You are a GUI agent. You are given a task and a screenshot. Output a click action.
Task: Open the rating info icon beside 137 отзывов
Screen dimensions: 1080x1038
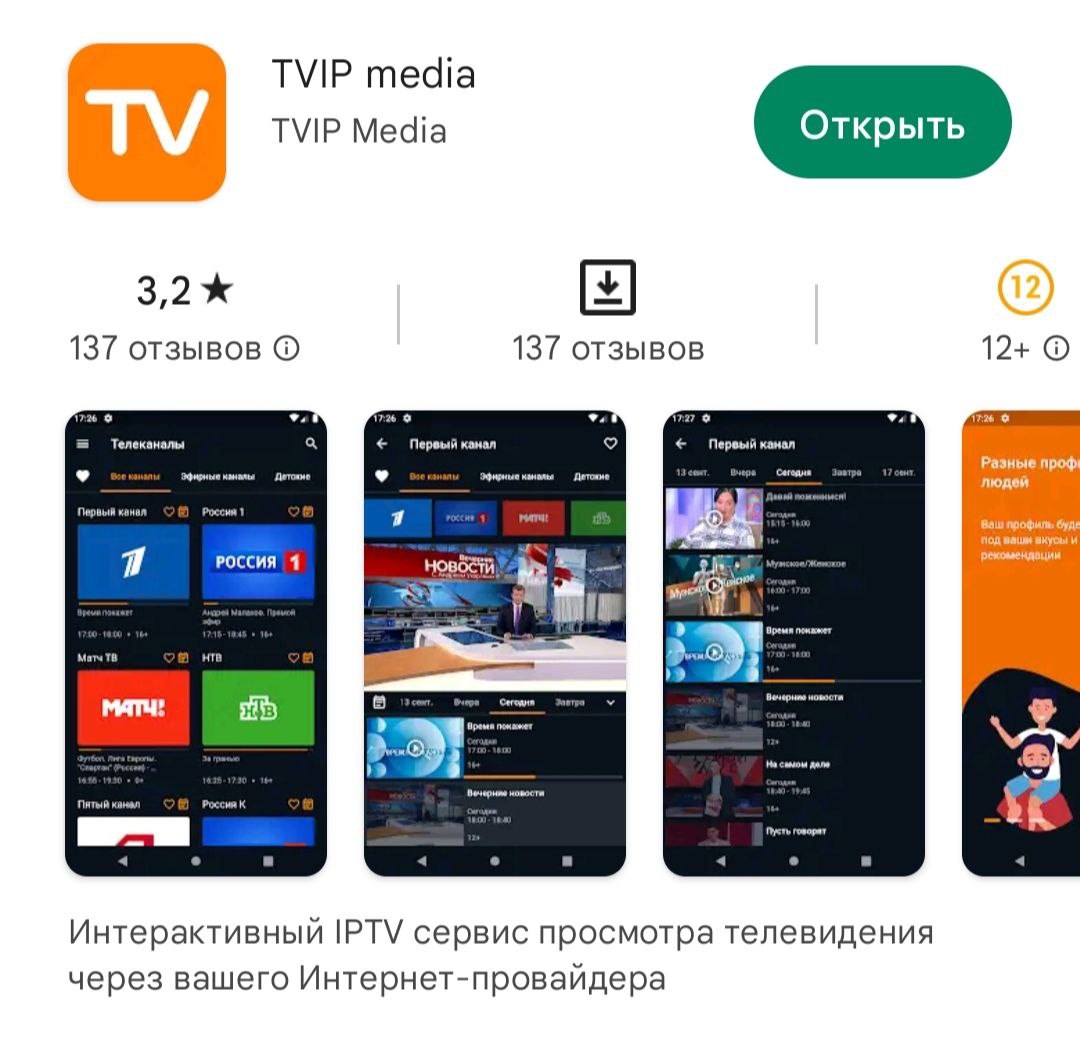tap(287, 349)
